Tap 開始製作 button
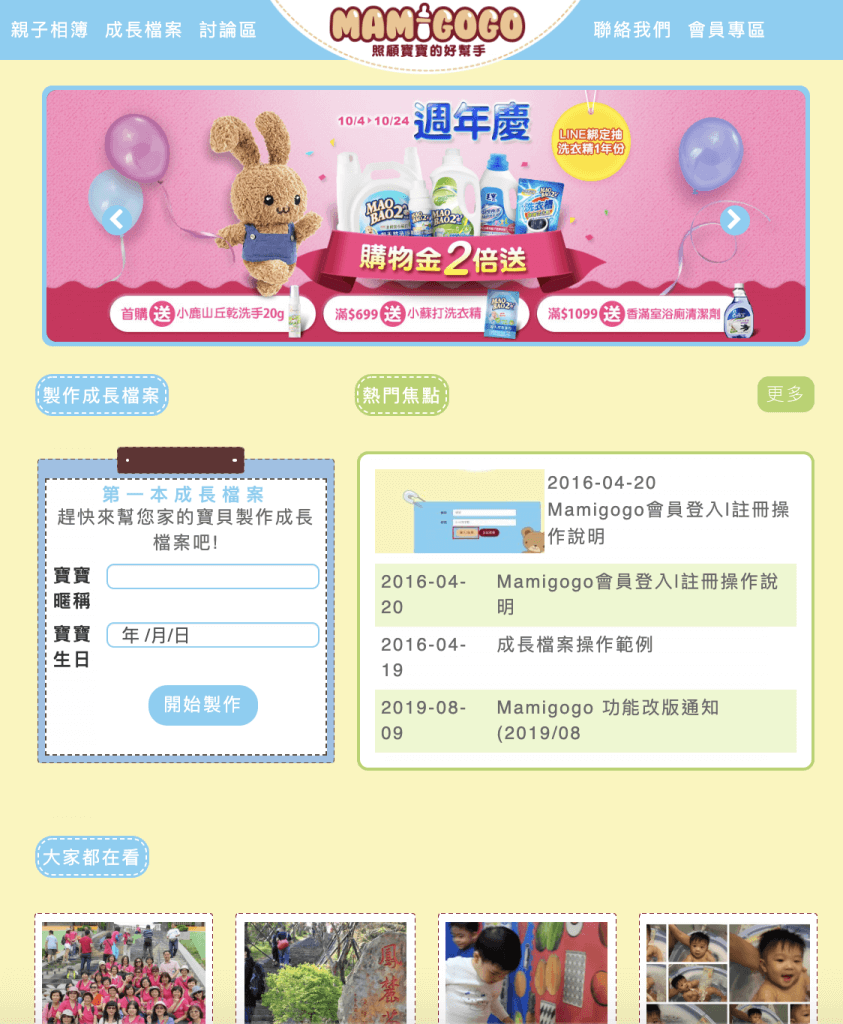843x1024 pixels. click(x=203, y=705)
